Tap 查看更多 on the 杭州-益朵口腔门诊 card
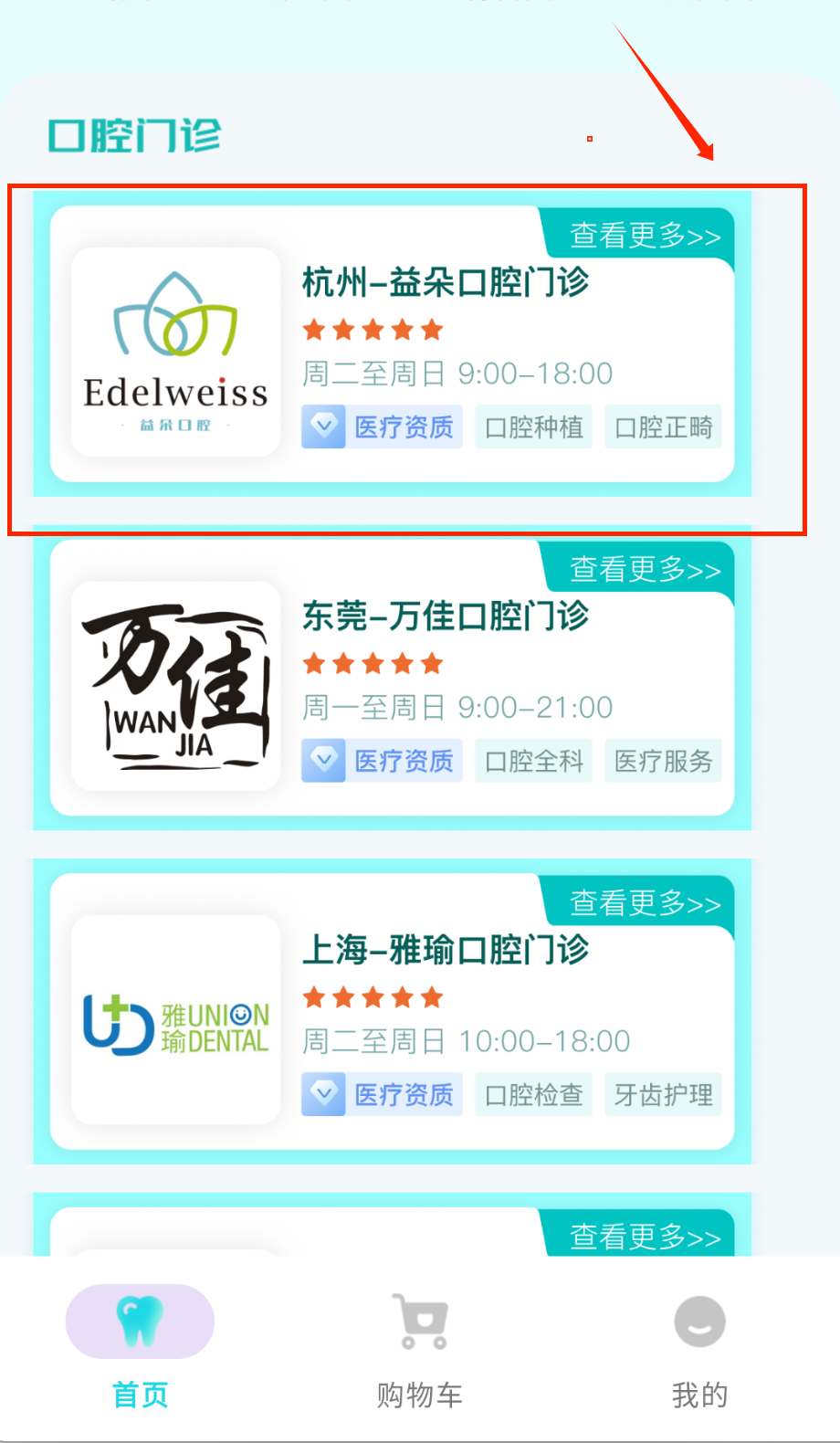The image size is (840, 1443). pyautogui.click(x=645, y=236)
